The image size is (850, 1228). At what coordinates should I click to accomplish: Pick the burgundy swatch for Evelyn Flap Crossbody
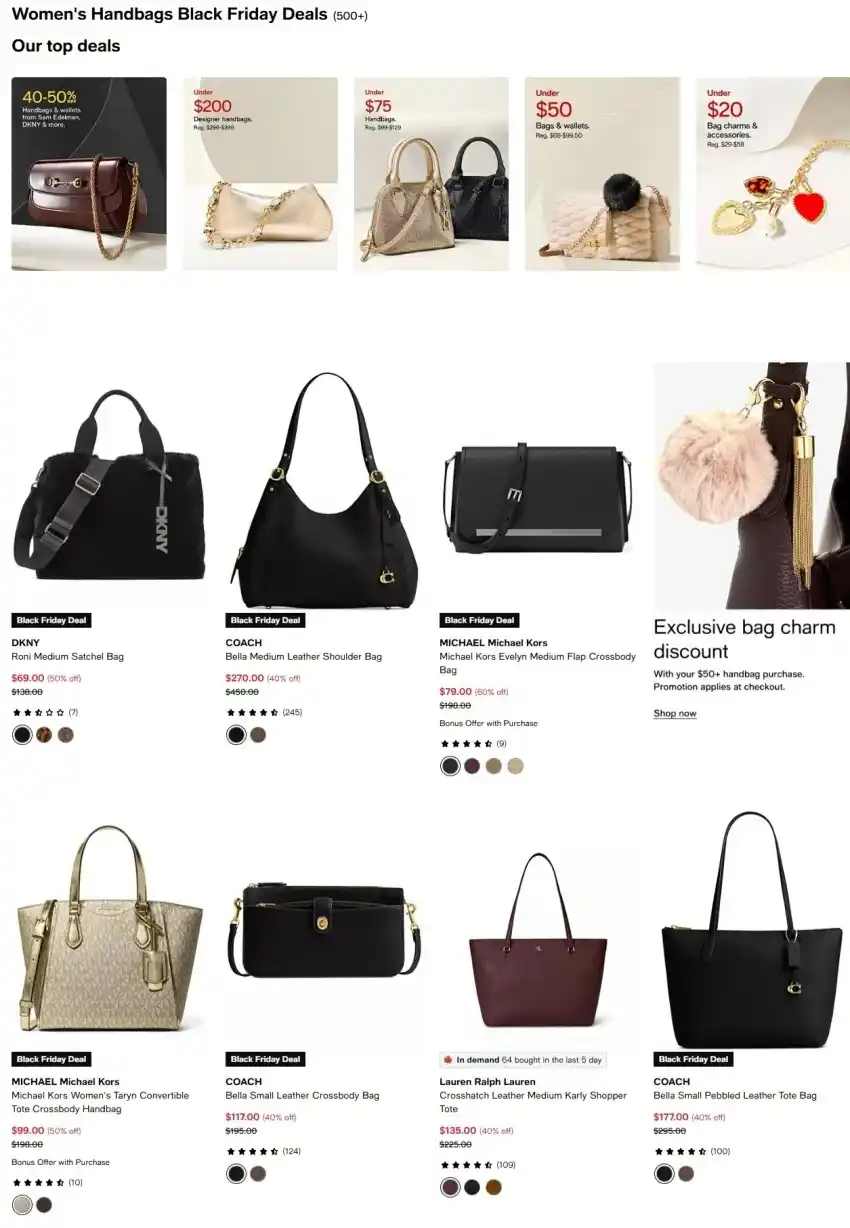pyautogui.click(x=472, y=766)
